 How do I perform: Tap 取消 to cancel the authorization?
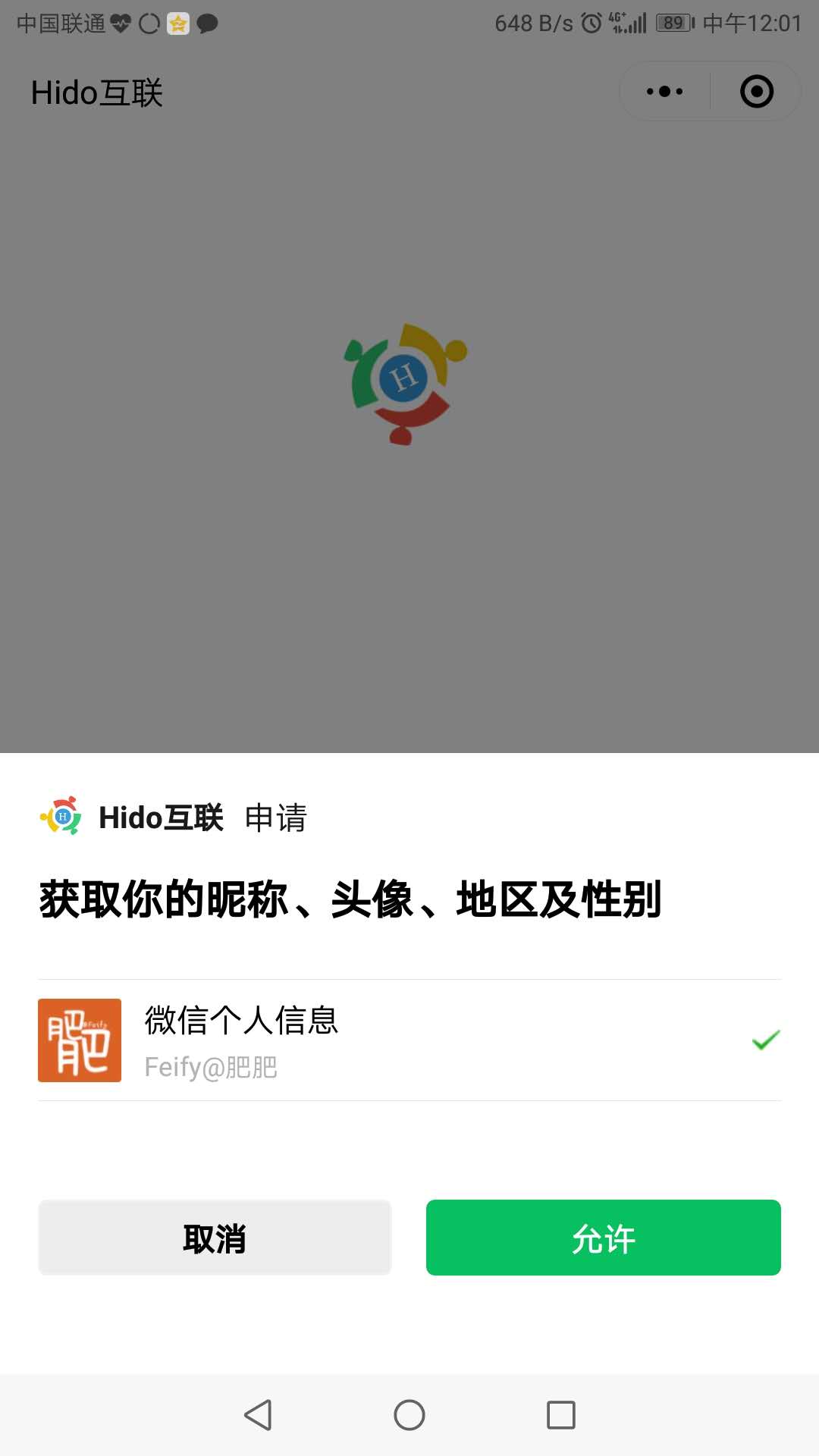click(215, 1238)
